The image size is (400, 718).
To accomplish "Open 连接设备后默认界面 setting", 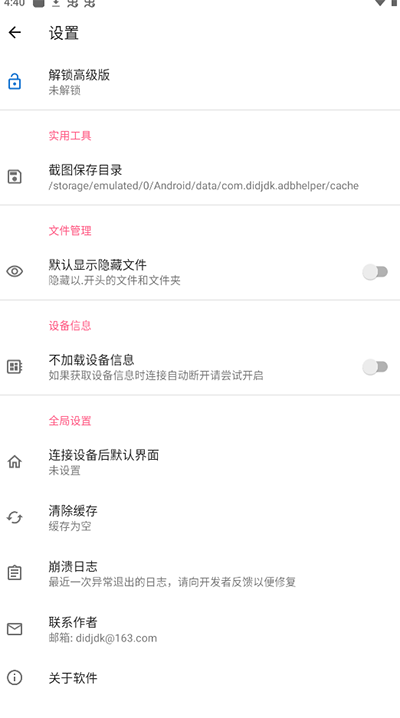I will click(200, 462).
